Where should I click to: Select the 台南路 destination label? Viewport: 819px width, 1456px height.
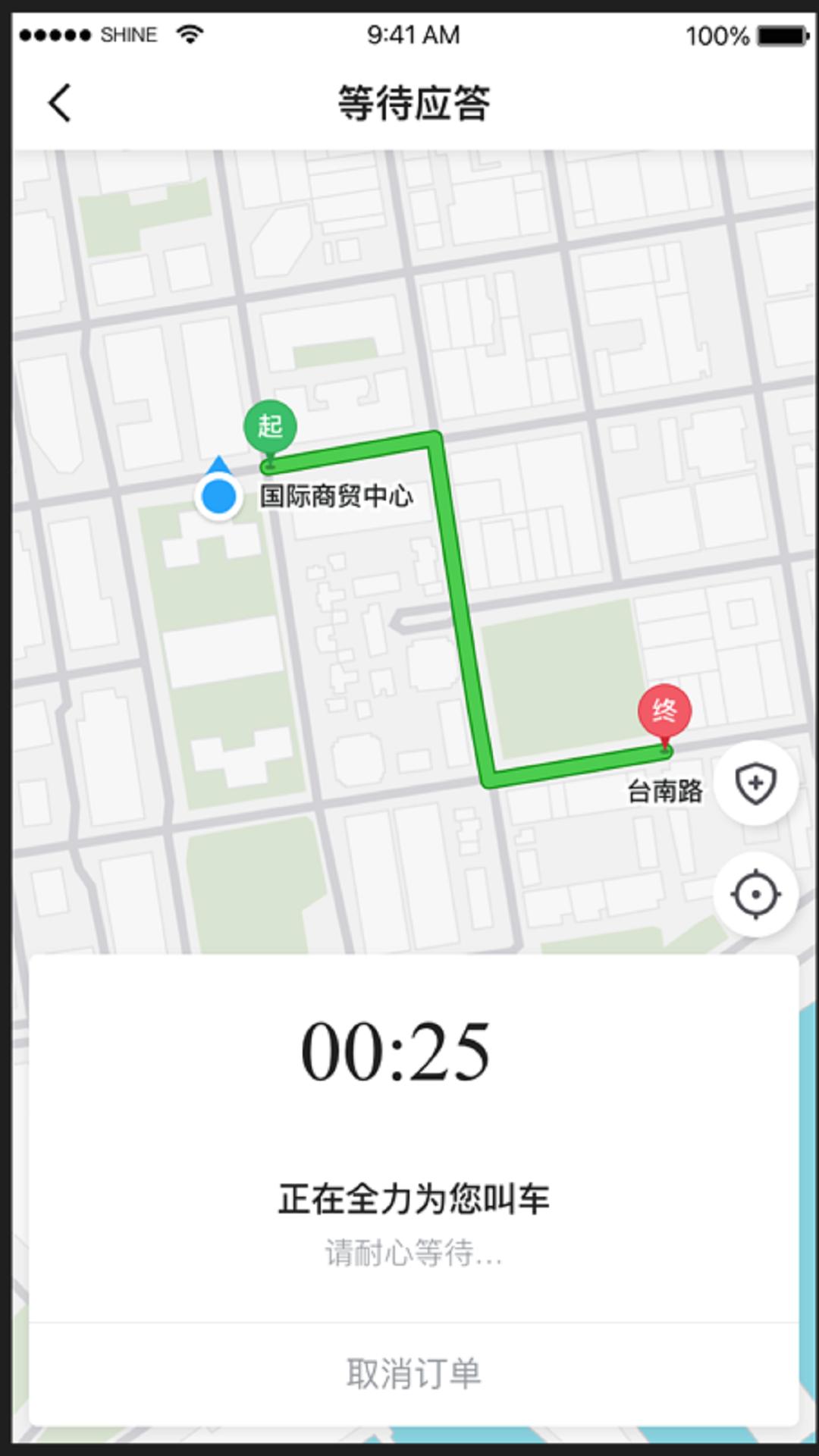click(x=666, y=790)
